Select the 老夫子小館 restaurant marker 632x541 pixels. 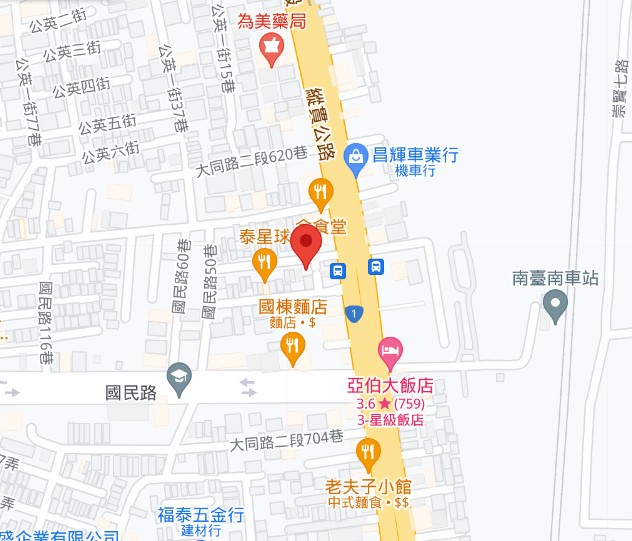[368, 455]
